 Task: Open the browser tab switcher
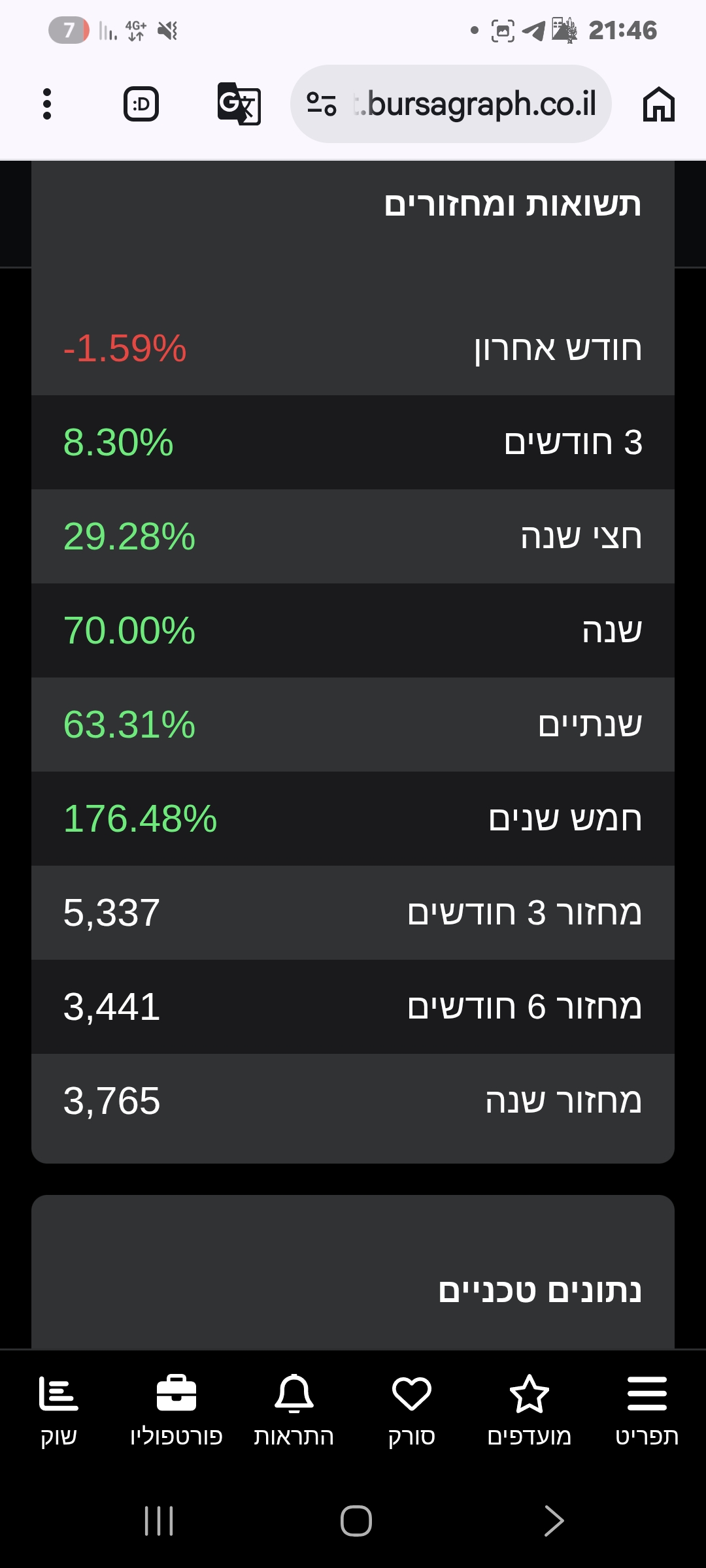[x=141, y=104]
